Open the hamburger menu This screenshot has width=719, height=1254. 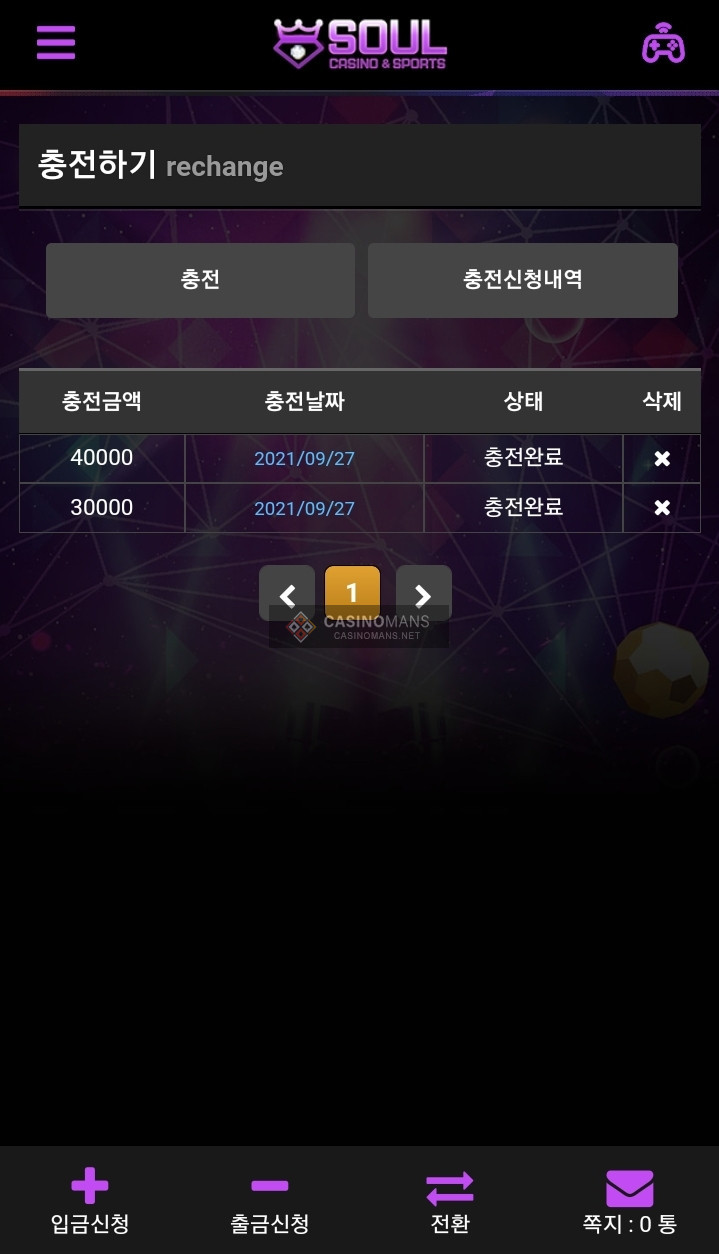coord(56,43)
